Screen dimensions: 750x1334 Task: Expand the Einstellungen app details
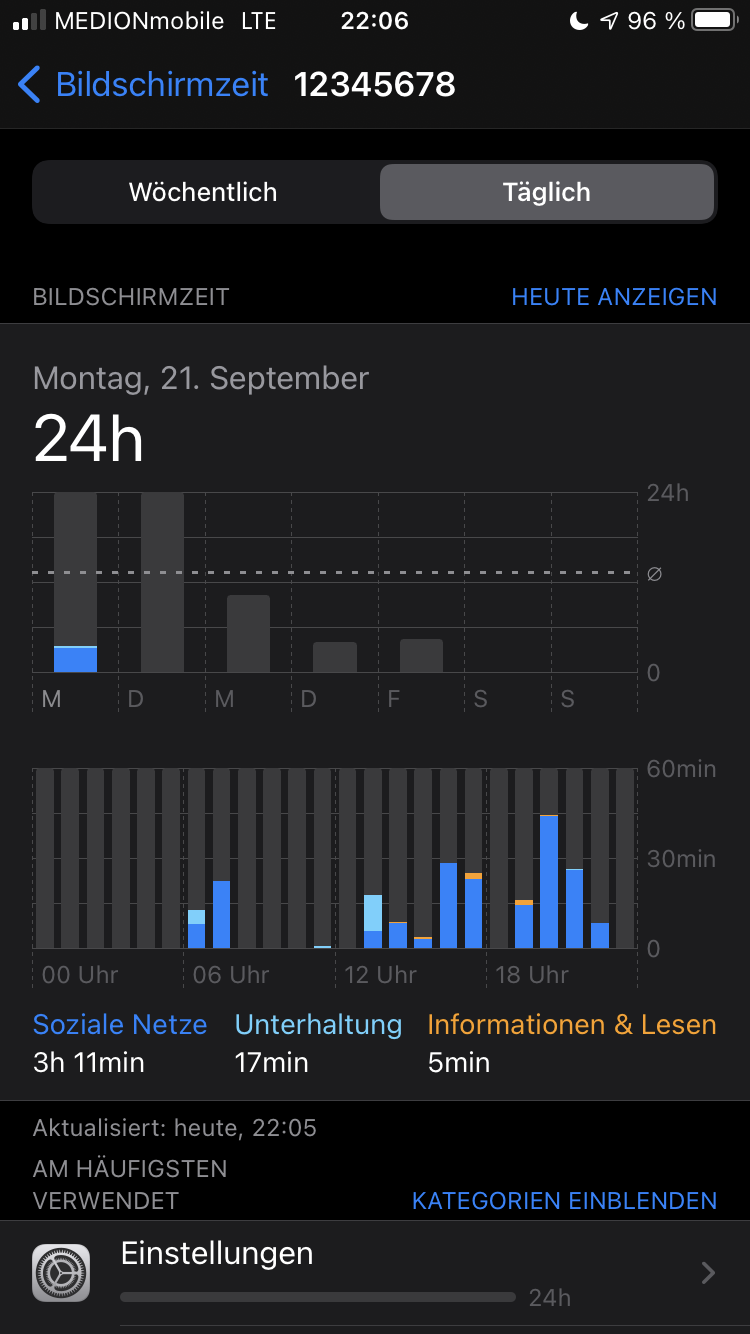(708, 1271)
